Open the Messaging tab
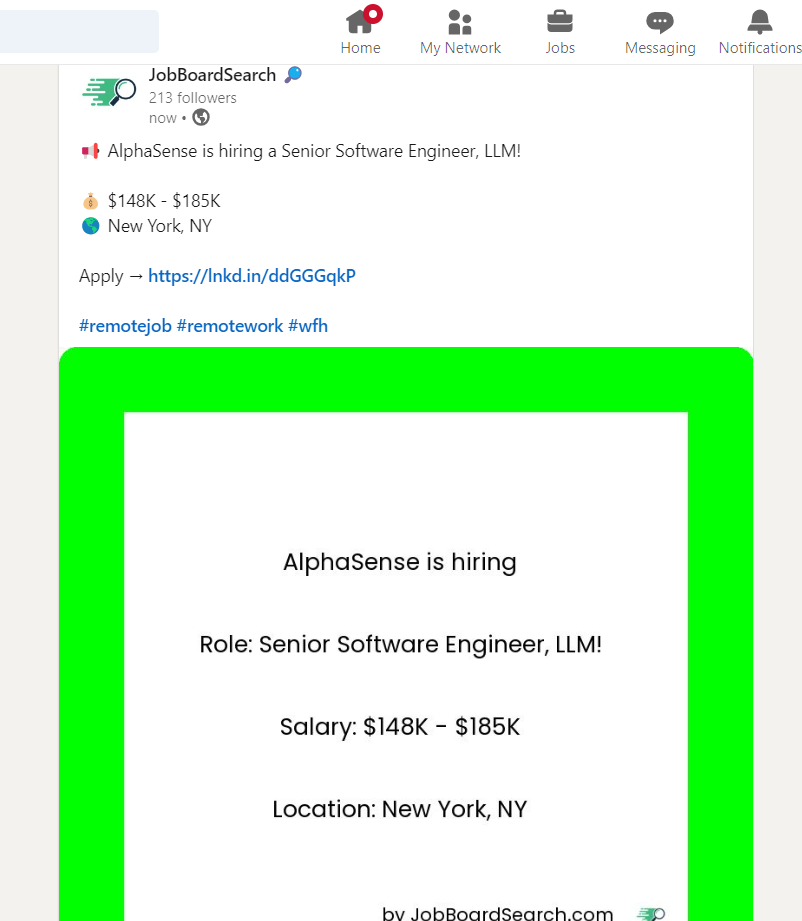Viewport: 802px width, 921px height. point(659,31)
